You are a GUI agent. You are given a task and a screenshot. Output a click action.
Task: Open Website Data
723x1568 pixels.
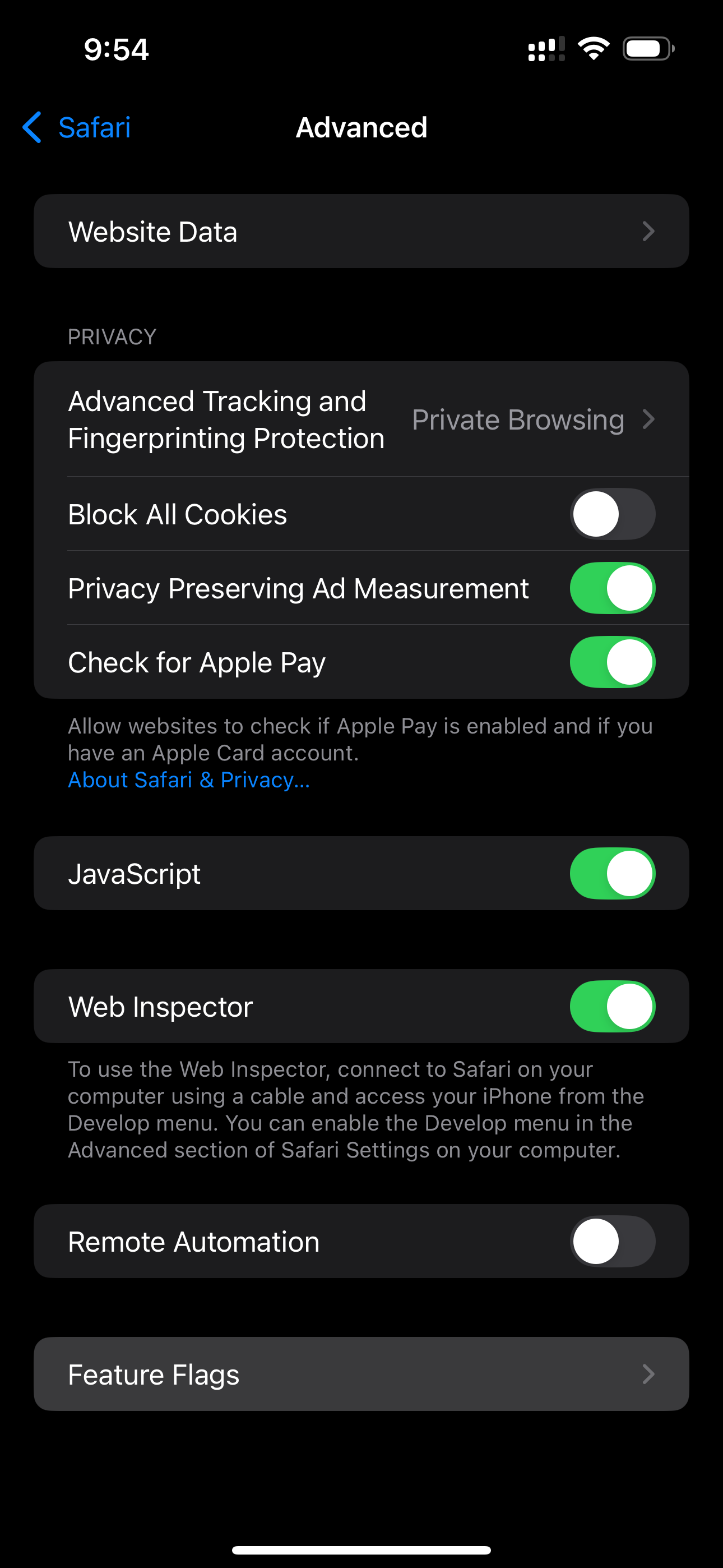point(361,231)
